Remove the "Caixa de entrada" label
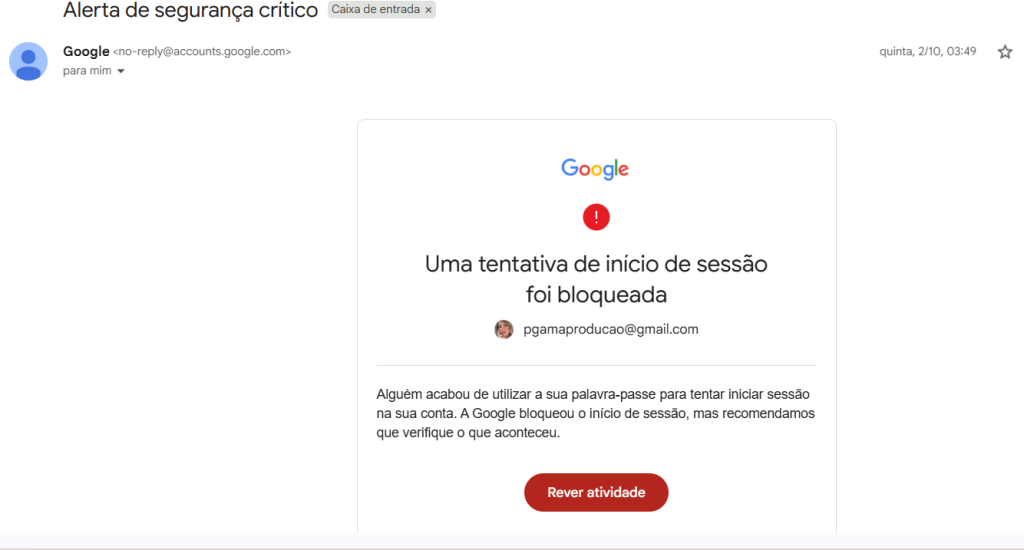Viewport: 1024px width, 550px height. click(x=429, y=10)
